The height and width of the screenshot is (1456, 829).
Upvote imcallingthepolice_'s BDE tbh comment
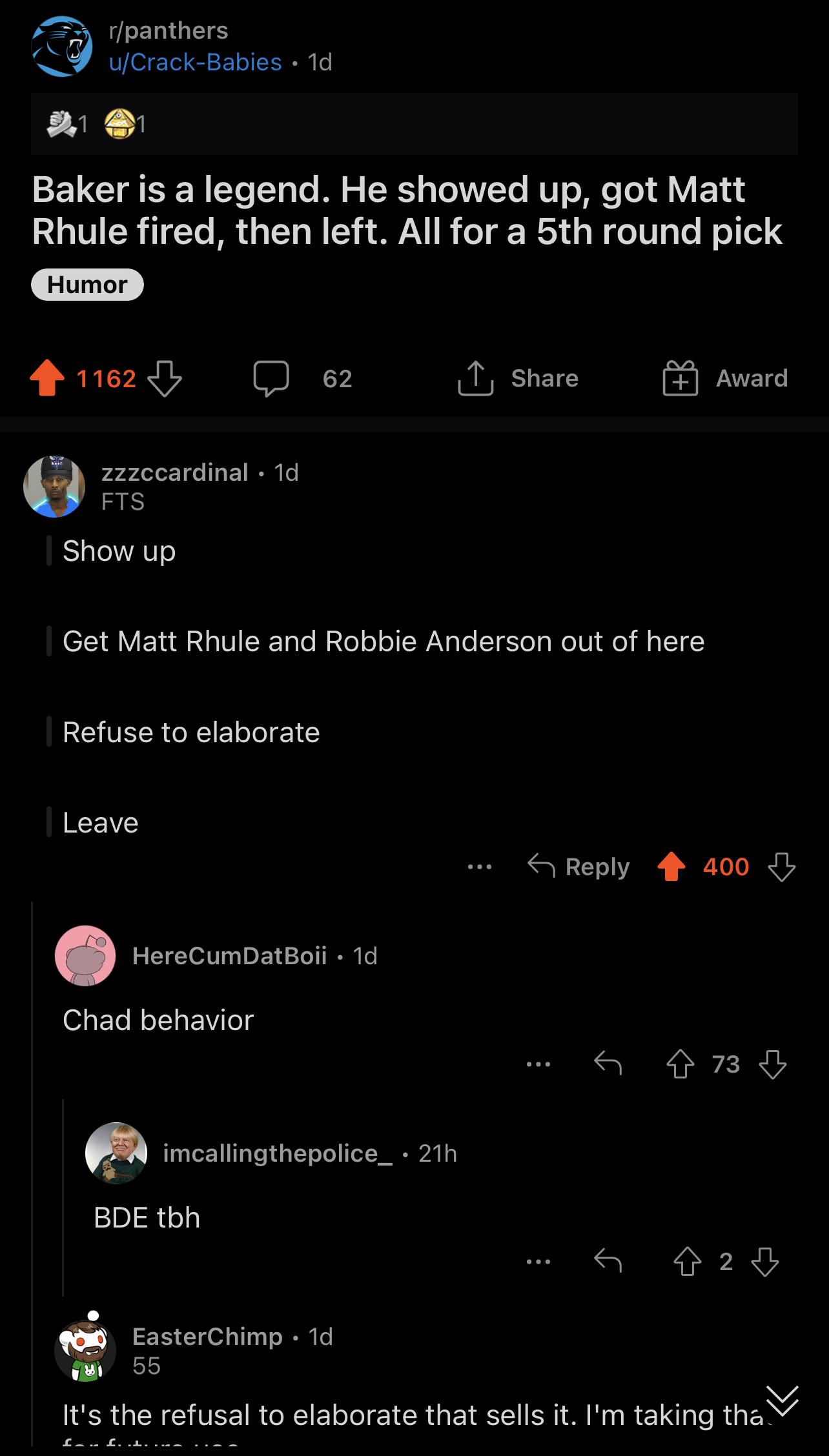click(x=687, y=1261)
